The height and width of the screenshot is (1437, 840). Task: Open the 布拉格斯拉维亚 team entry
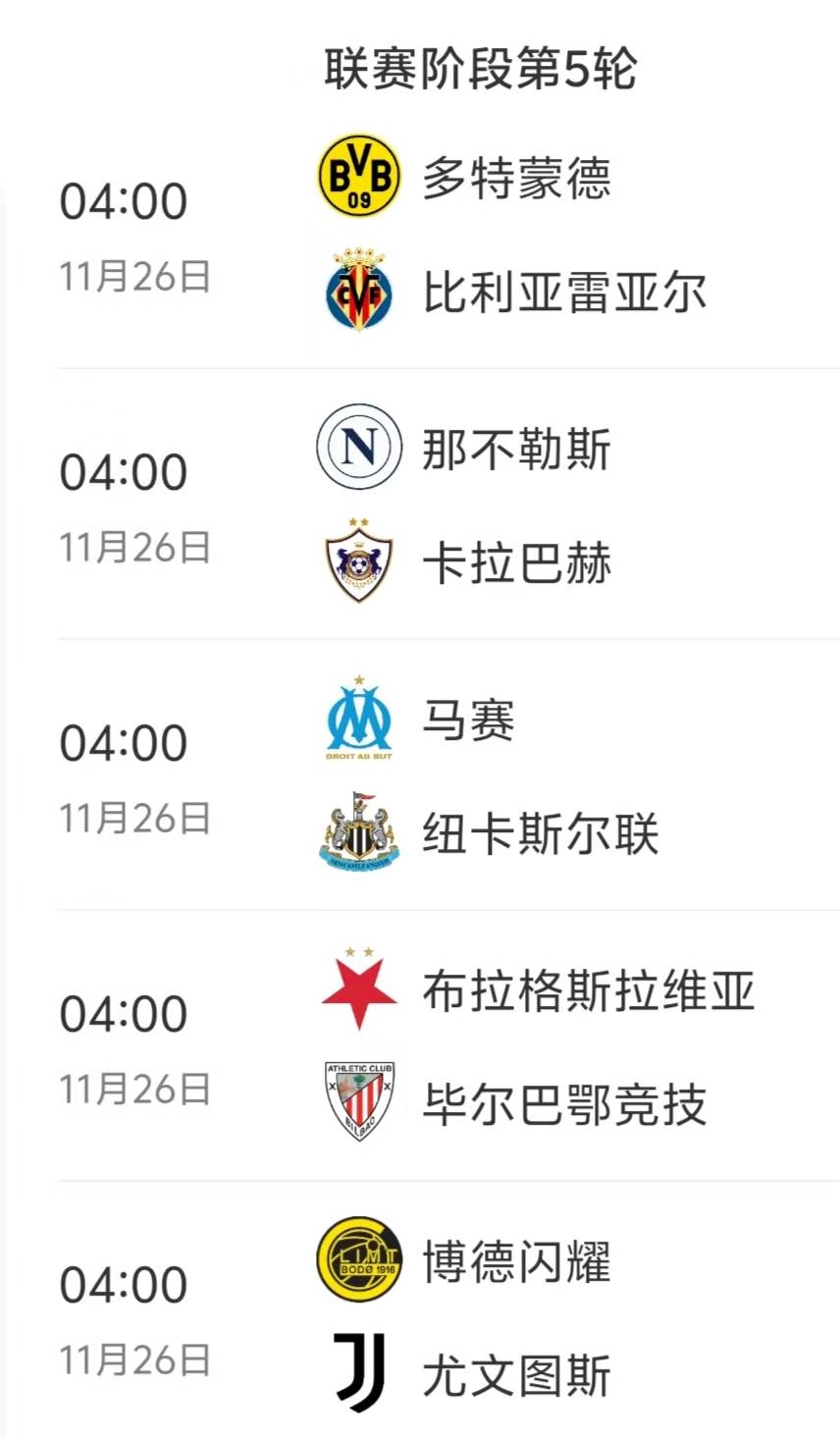[590, 991]
